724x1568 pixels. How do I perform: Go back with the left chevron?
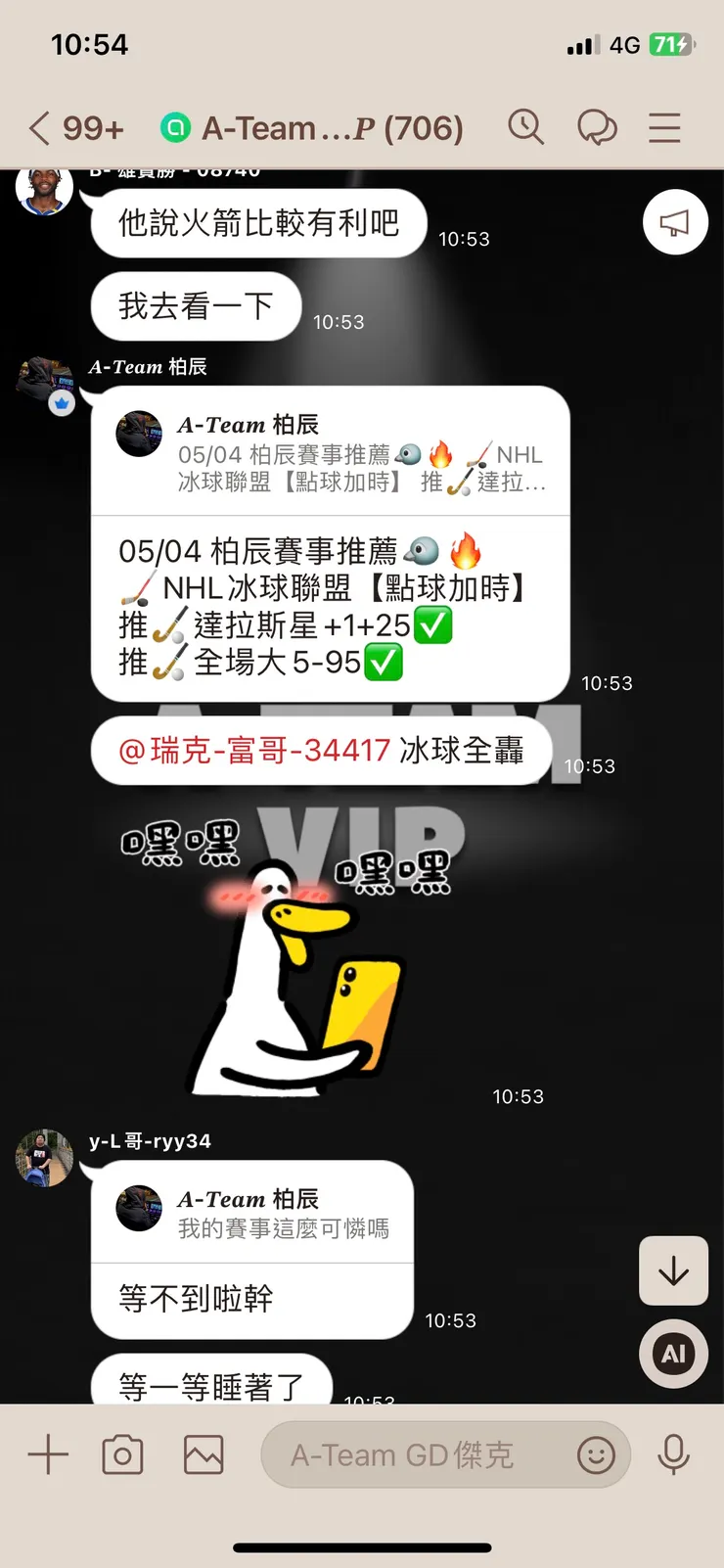(35, 127)
